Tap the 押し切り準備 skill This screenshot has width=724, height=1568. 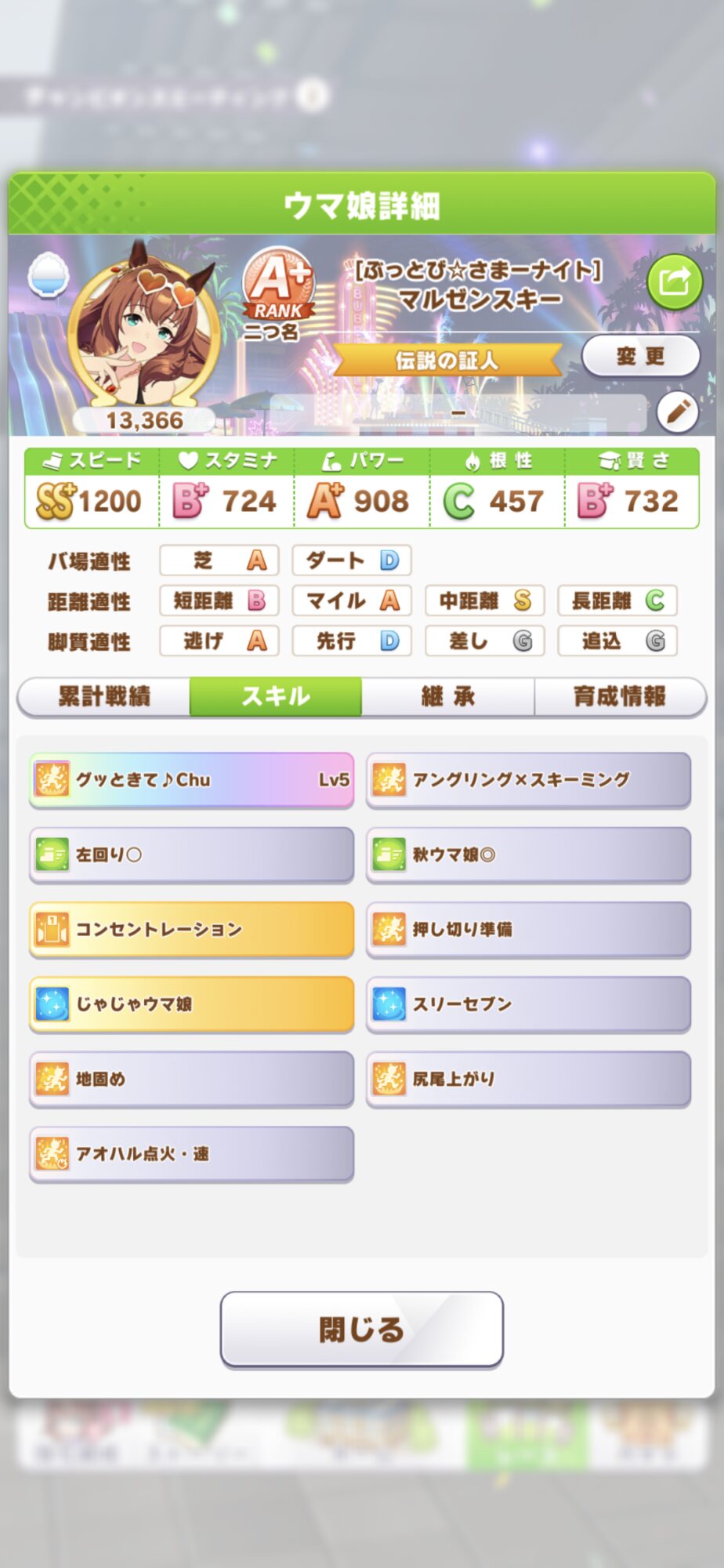pyautogui.click(x=528, y=929)
